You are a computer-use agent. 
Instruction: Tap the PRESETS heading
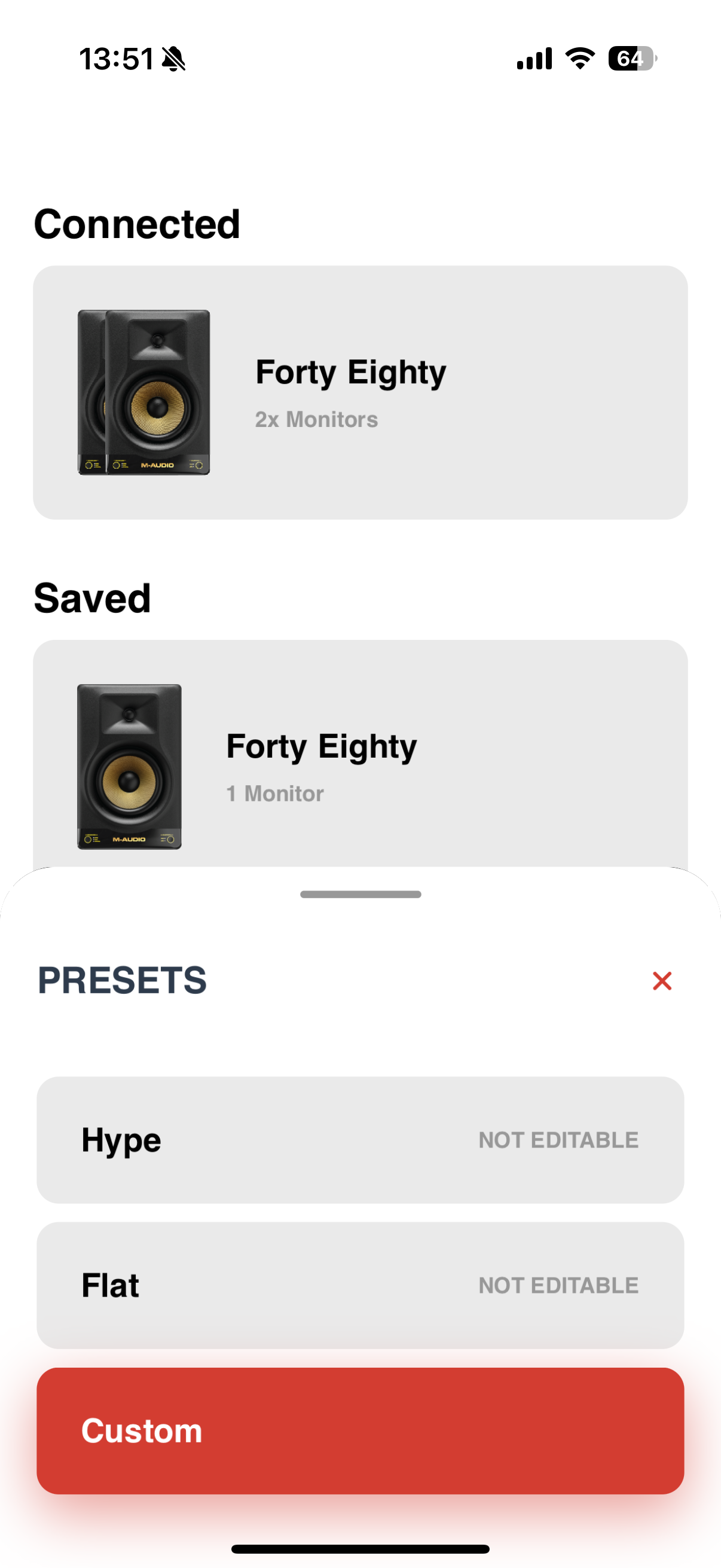123,980
